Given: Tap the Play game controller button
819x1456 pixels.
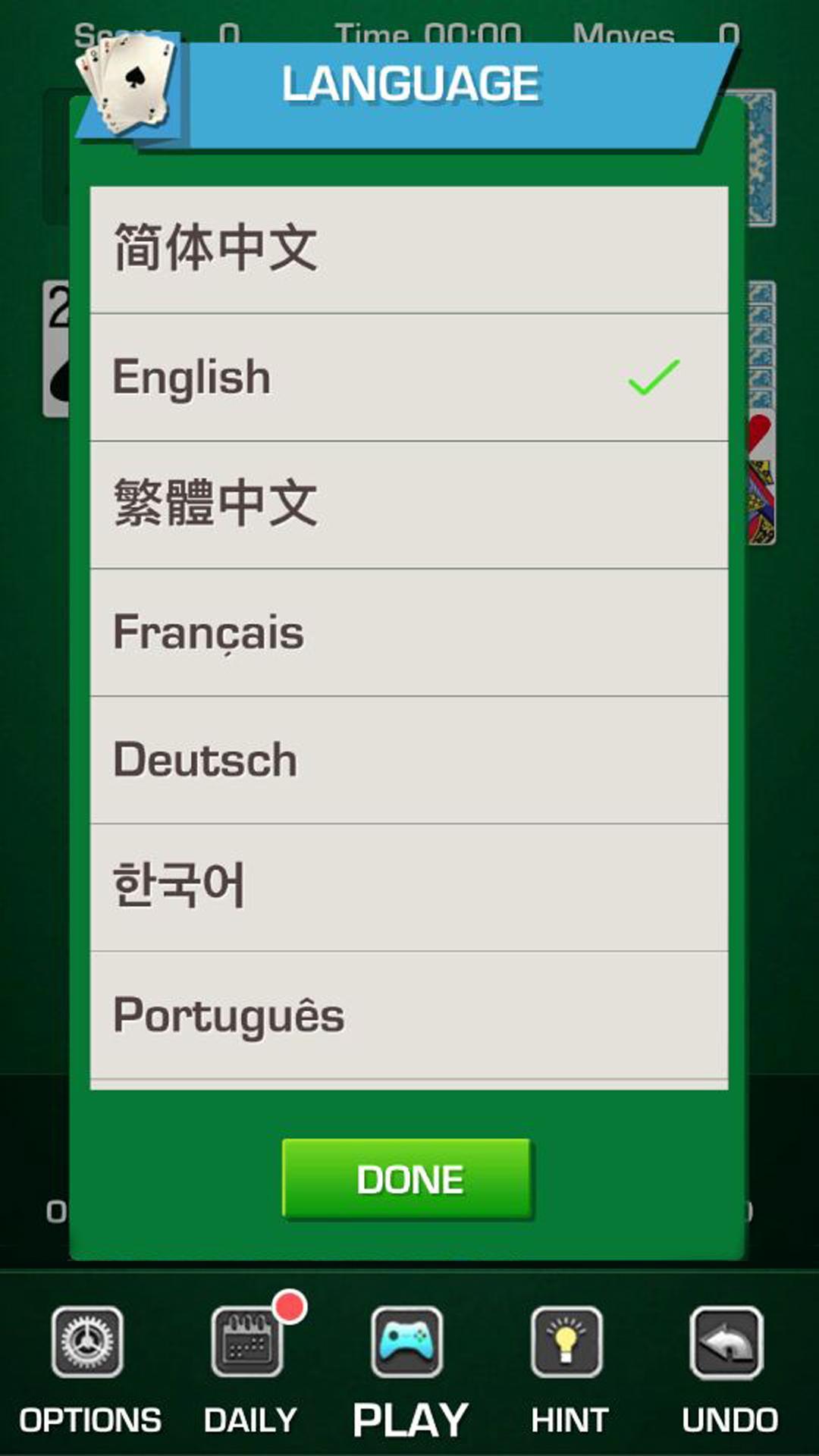Looking at the screenshot, I should (408, 1342).
